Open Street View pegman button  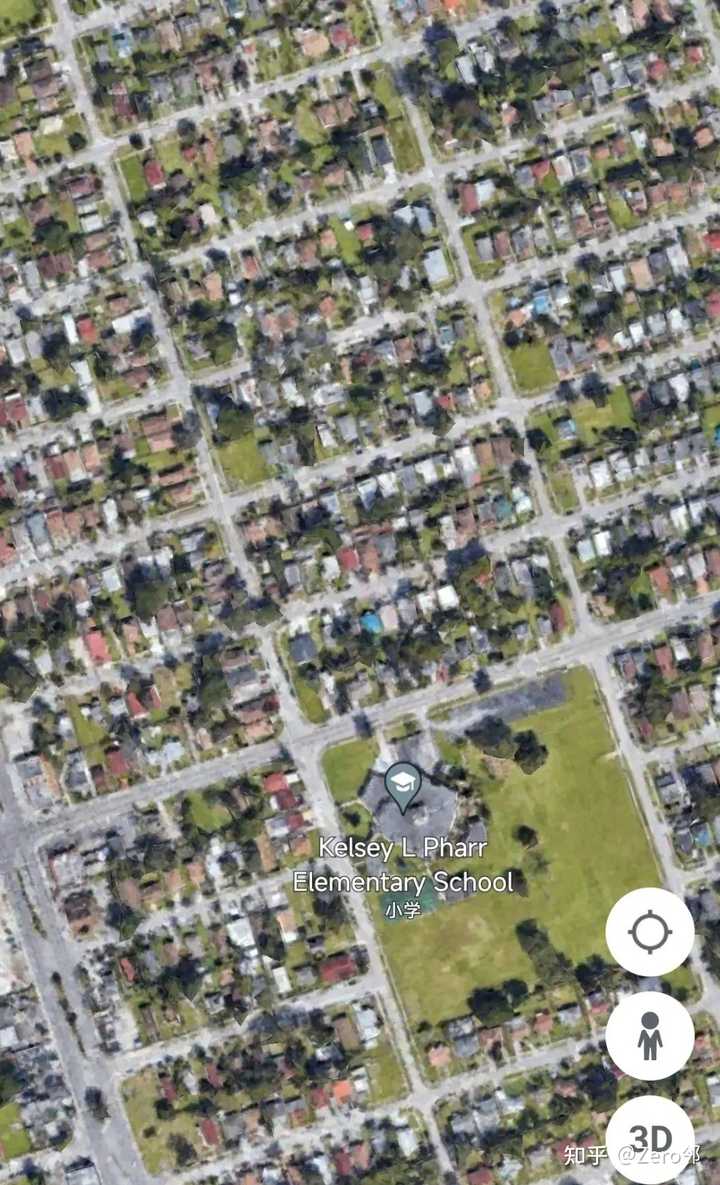point(650,1035)
